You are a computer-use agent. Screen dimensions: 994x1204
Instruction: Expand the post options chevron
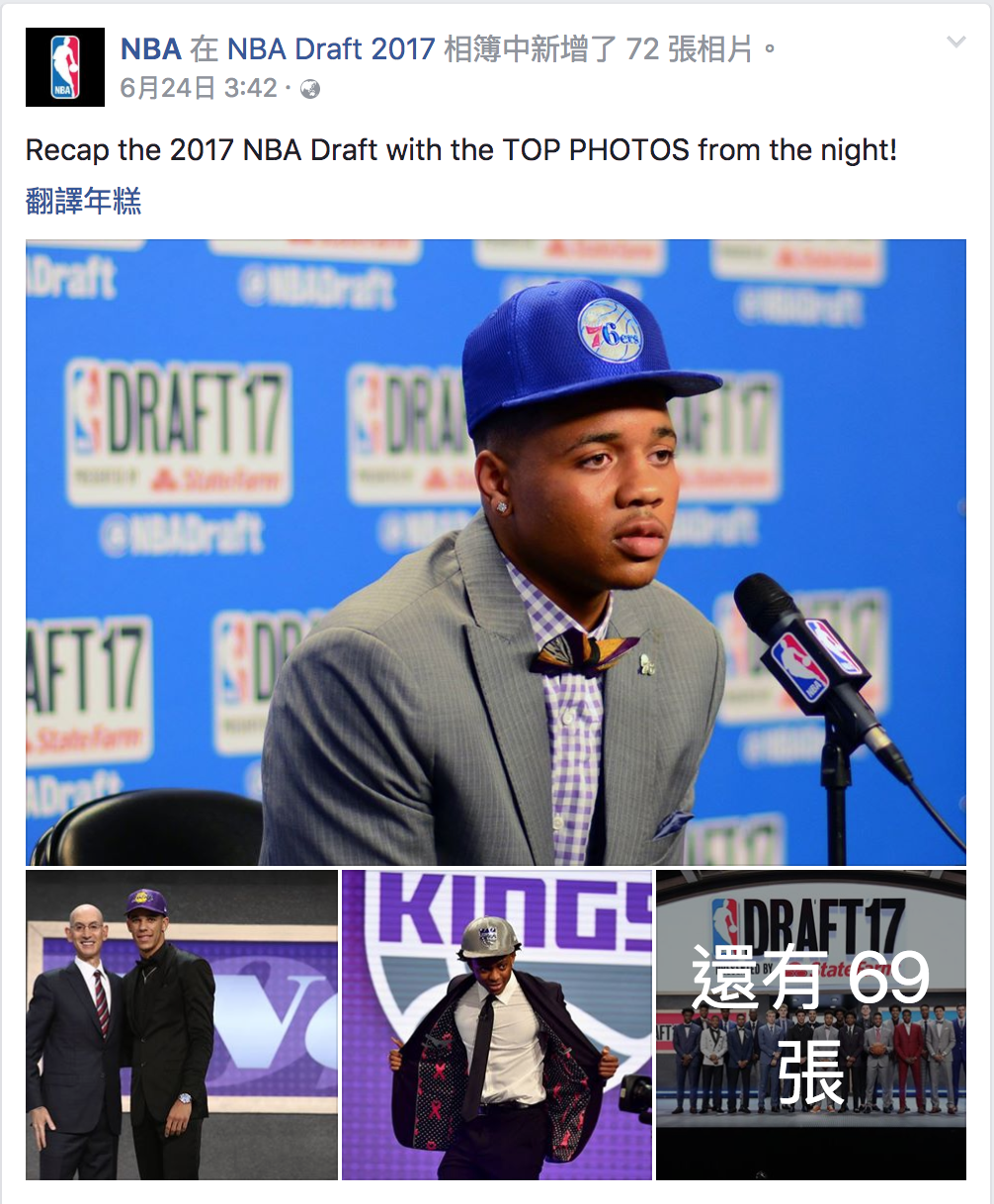[x=955, y=43]
